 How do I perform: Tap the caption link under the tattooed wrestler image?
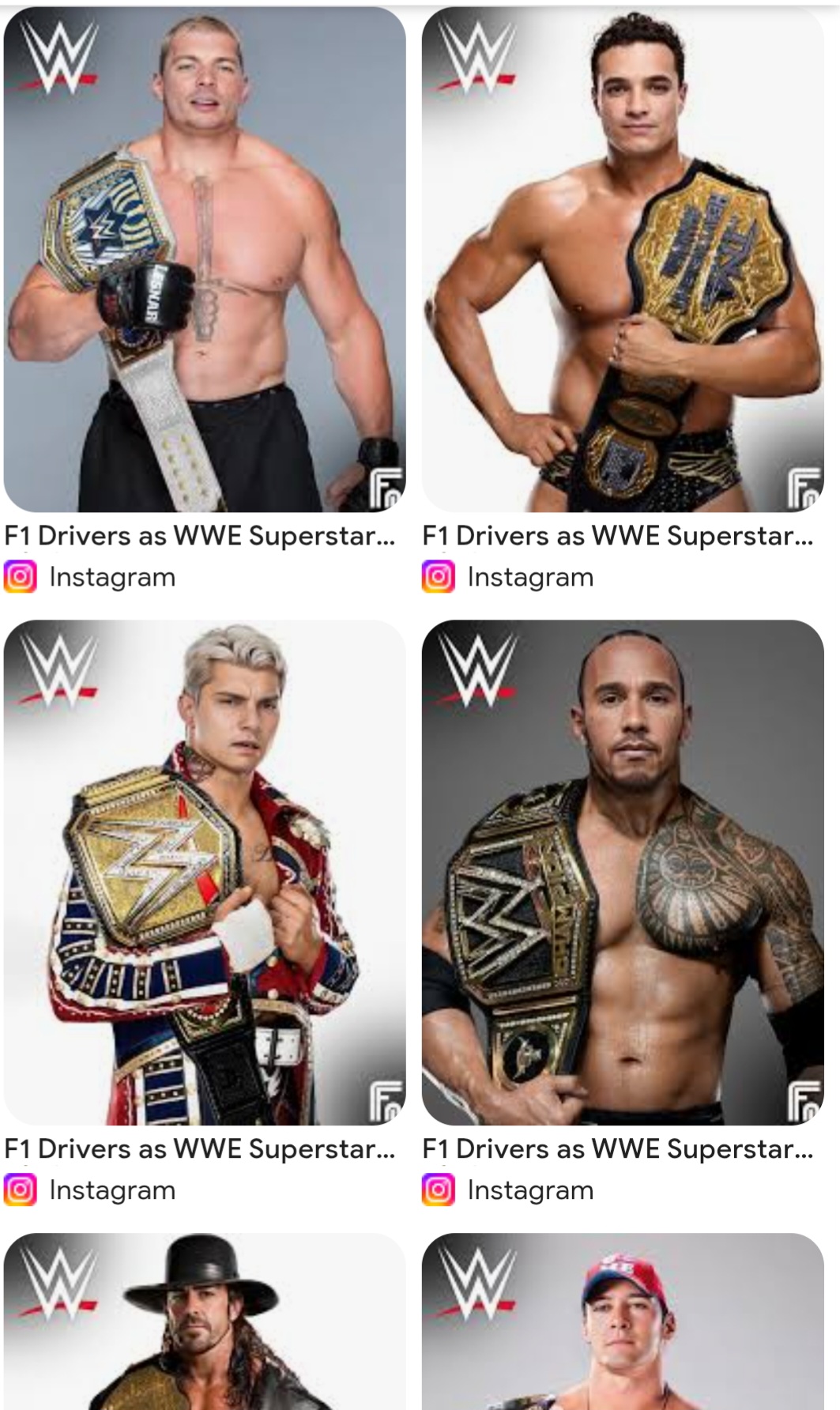pos(618,1149)
